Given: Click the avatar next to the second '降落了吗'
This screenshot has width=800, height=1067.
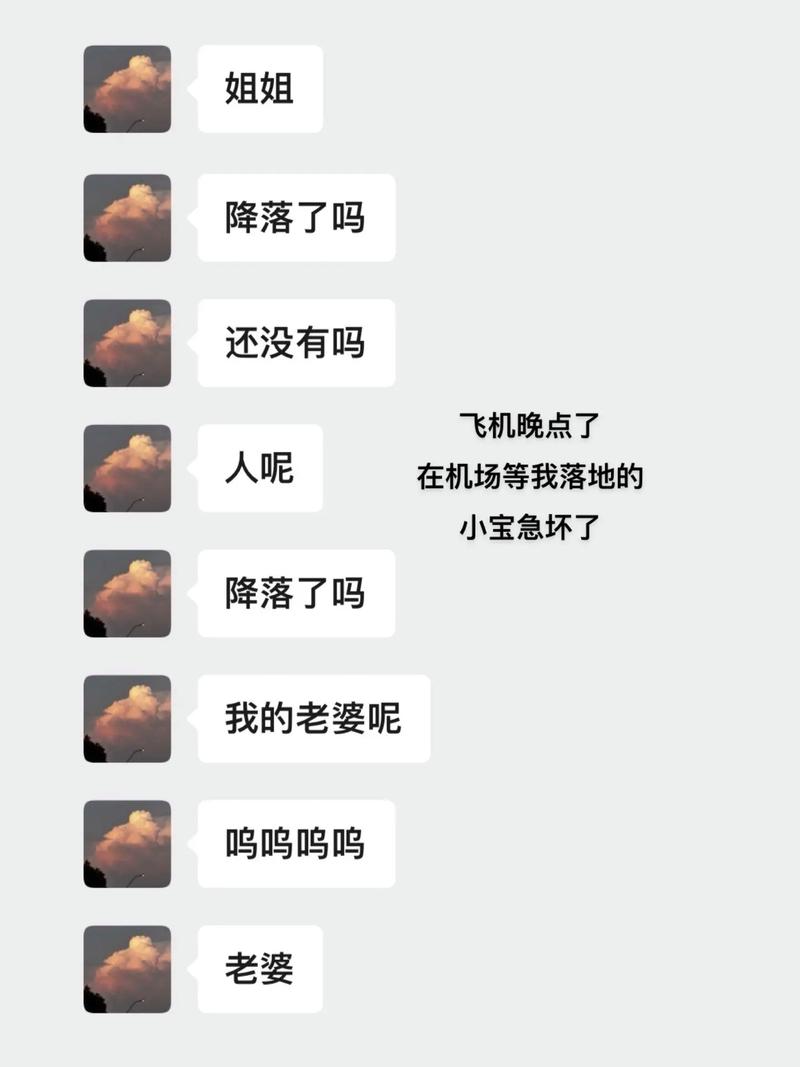Looking at the screenshot, I should 127,595.
